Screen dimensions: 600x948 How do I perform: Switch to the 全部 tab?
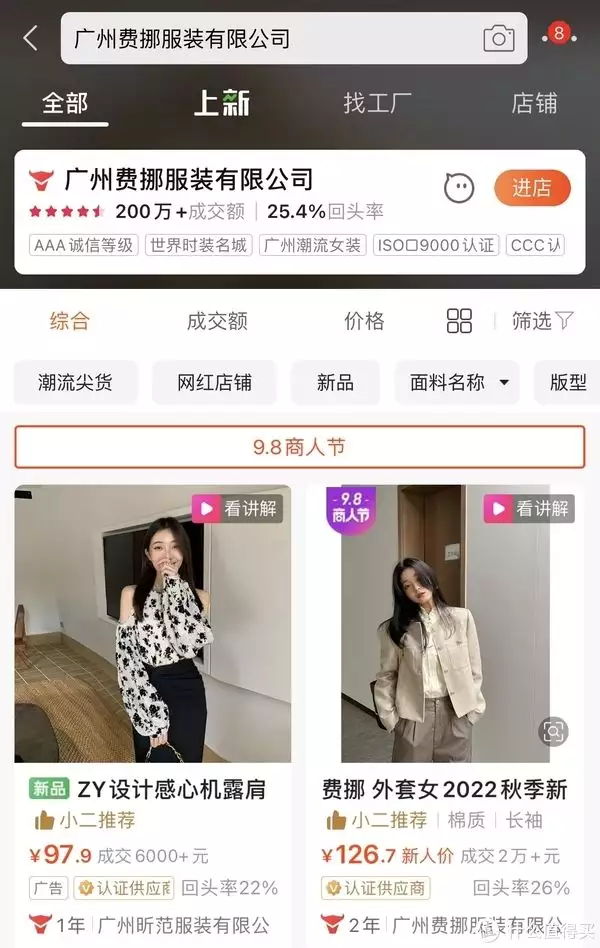click(65, 103)
